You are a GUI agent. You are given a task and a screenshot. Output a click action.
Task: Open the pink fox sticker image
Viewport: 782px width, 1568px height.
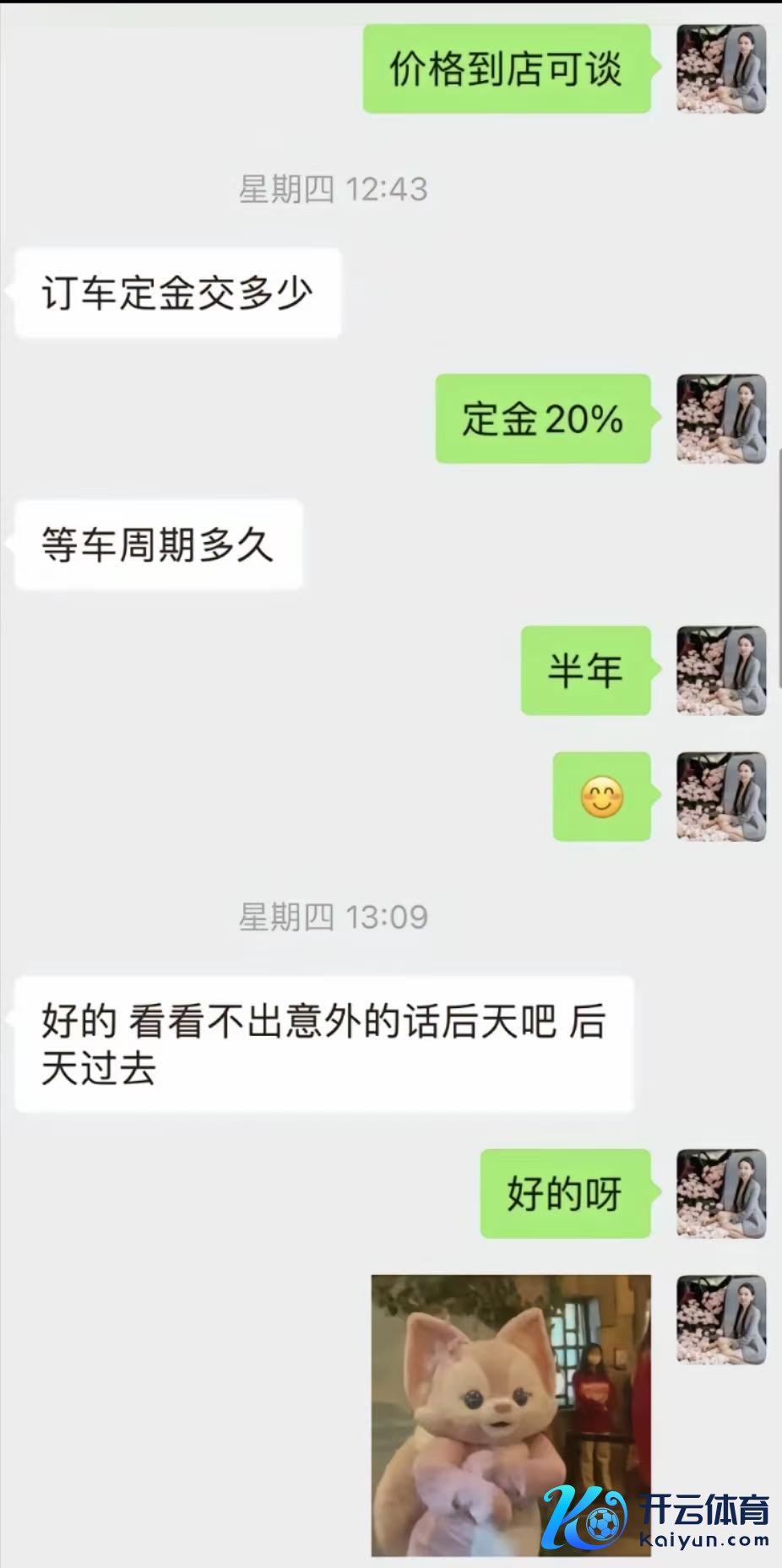[x=511, y=1414]
